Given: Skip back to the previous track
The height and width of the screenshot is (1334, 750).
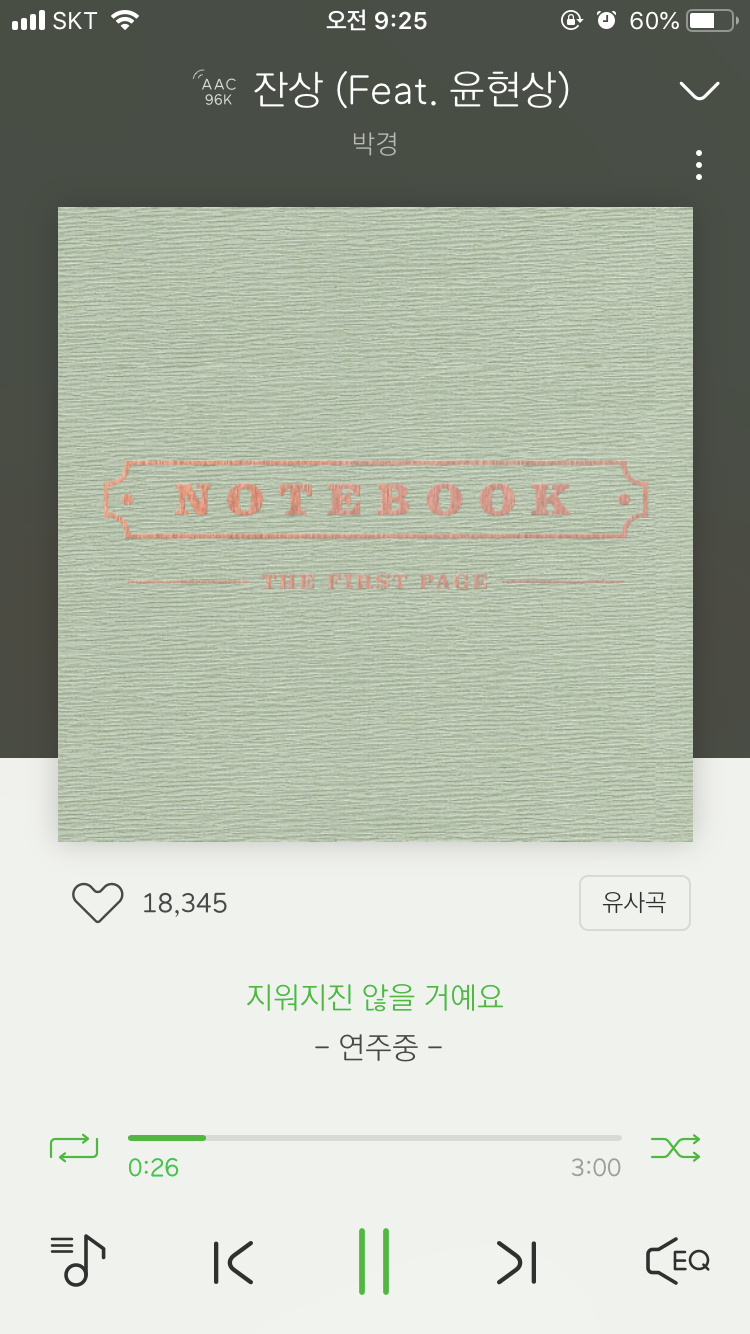Looking at the screenshot, I should [x=234, y=1262].
